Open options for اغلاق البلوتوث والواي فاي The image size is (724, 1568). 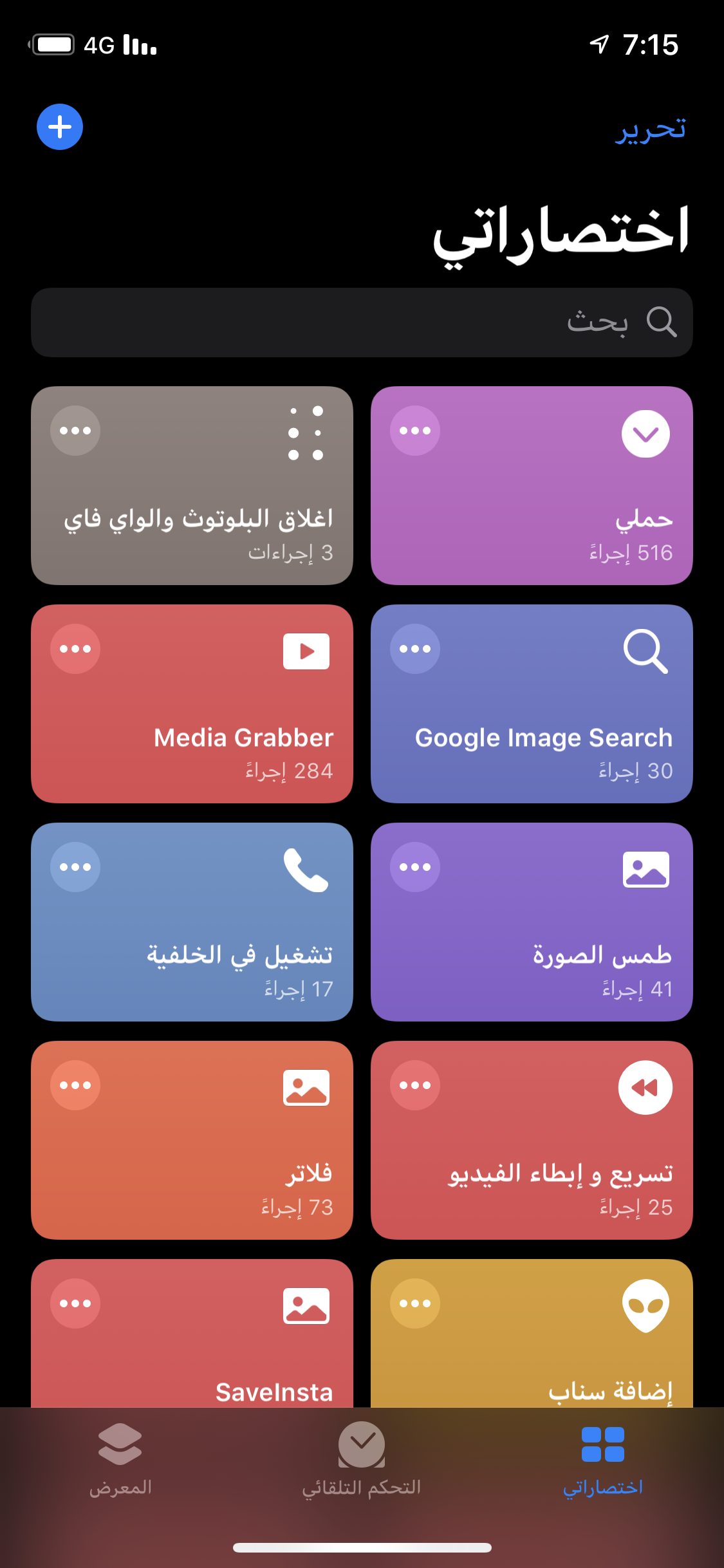click(x=75, y=431)
